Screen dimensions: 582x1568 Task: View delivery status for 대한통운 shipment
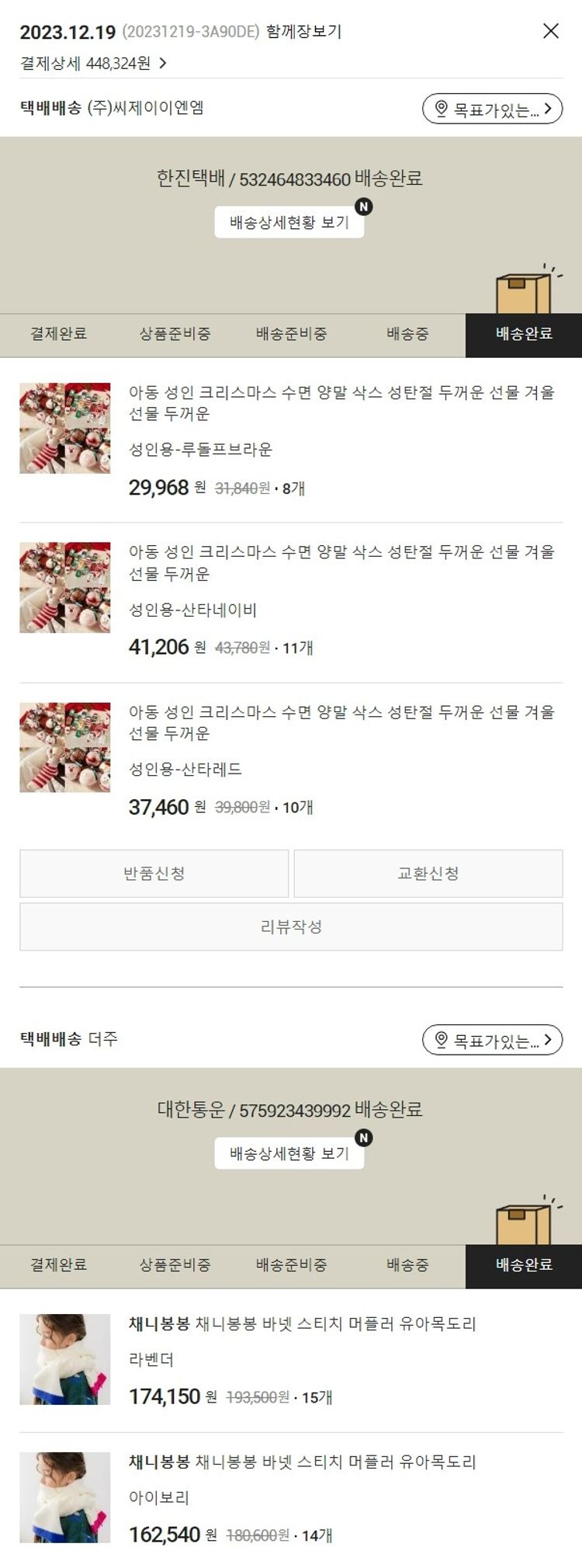[289, 1153]
